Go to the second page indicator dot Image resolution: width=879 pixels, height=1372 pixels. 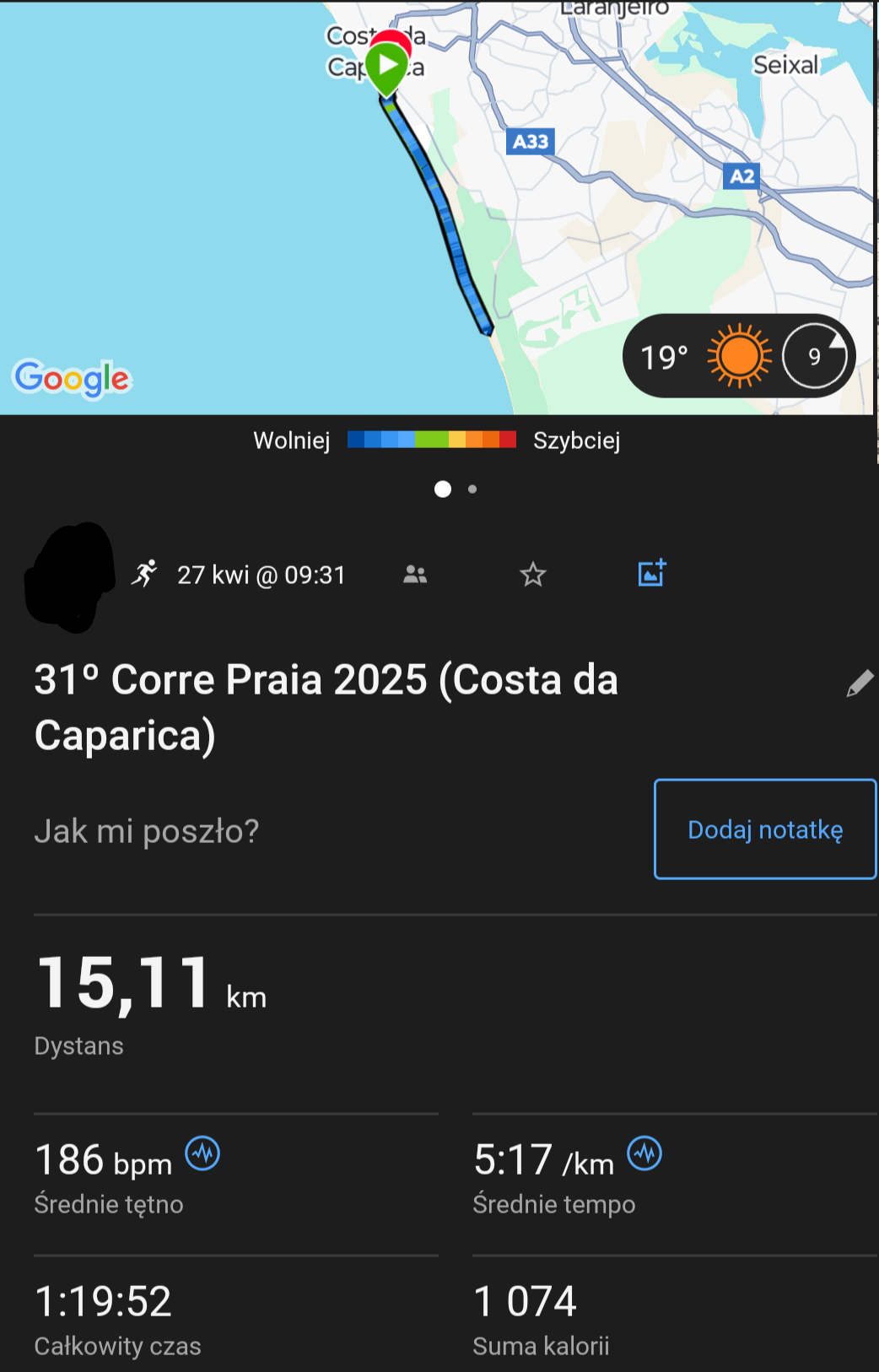click(472, 489)
